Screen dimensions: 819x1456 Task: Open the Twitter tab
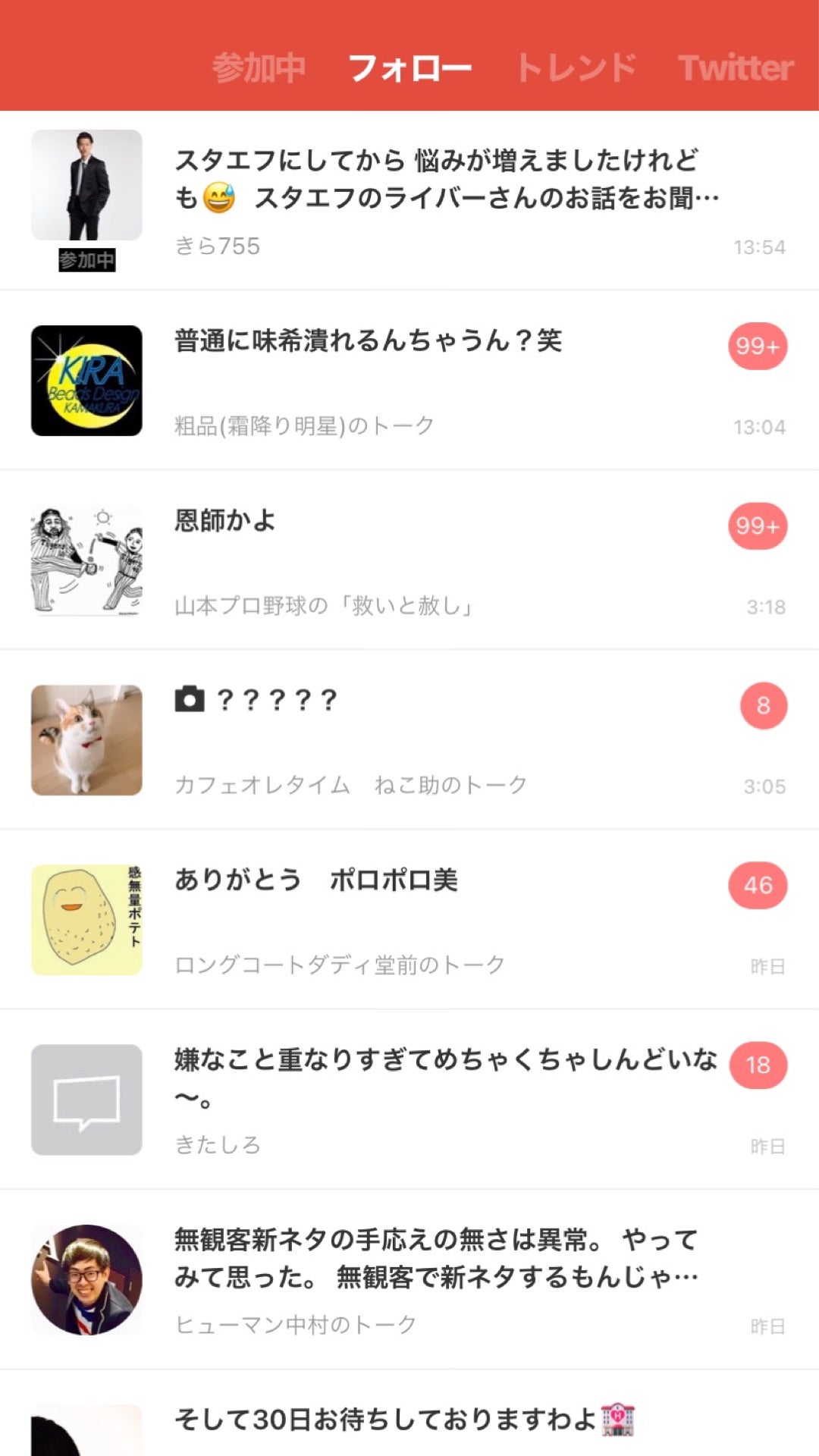click(x=733, y=67)
